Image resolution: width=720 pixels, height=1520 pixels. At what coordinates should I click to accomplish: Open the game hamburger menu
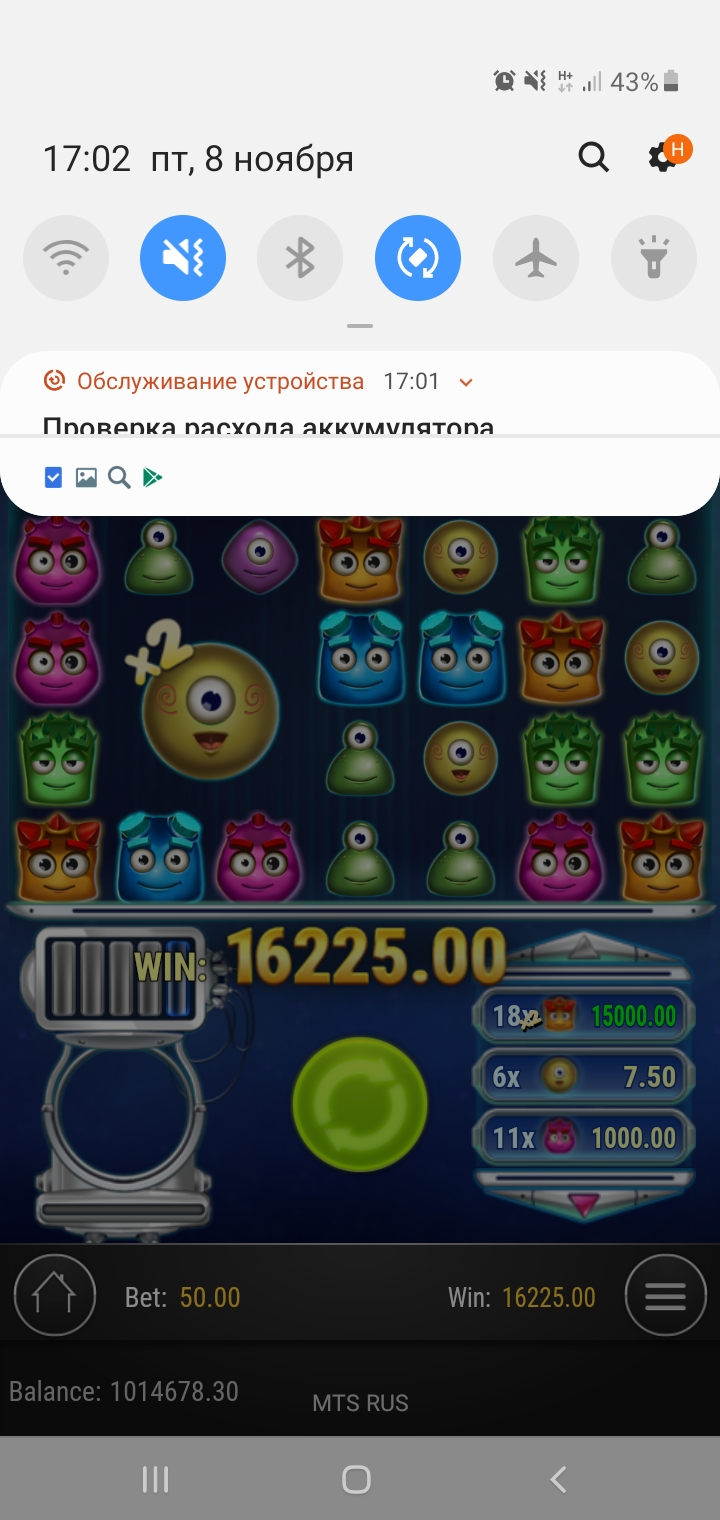[665, 1295]
